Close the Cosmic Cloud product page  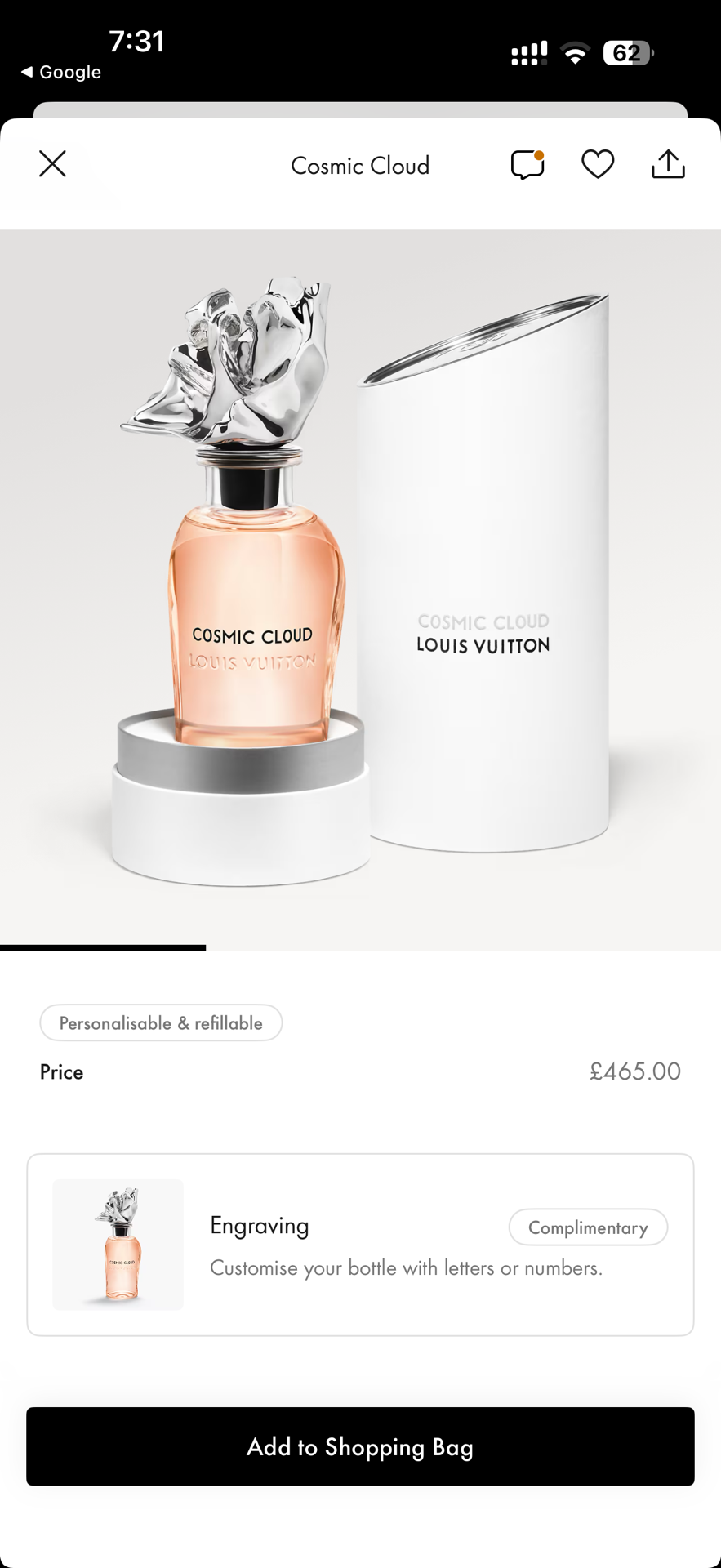coord(52,164)
